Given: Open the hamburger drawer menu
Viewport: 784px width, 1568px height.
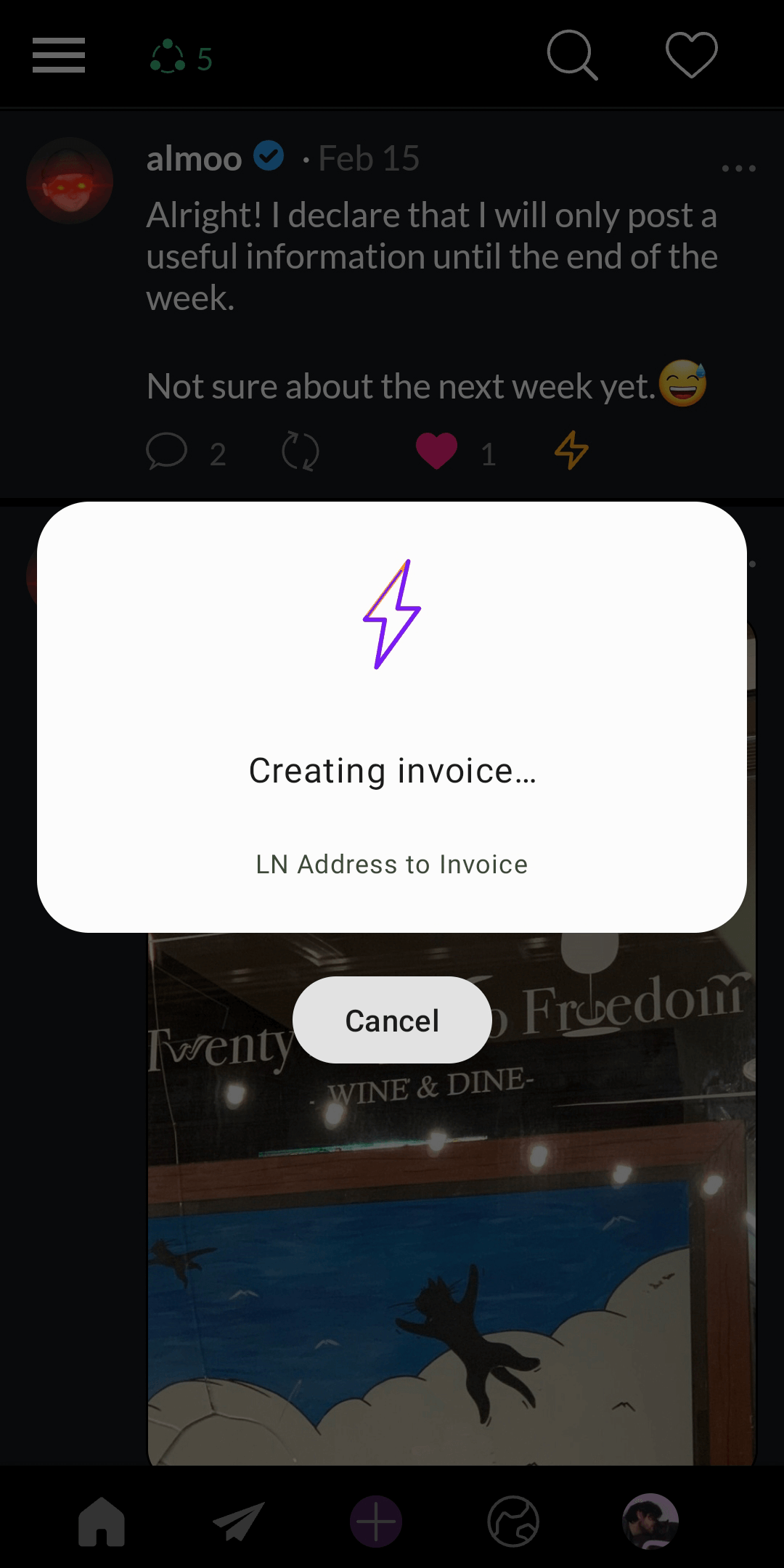Looking at the screenshot, I should click(x=59, y=56).
